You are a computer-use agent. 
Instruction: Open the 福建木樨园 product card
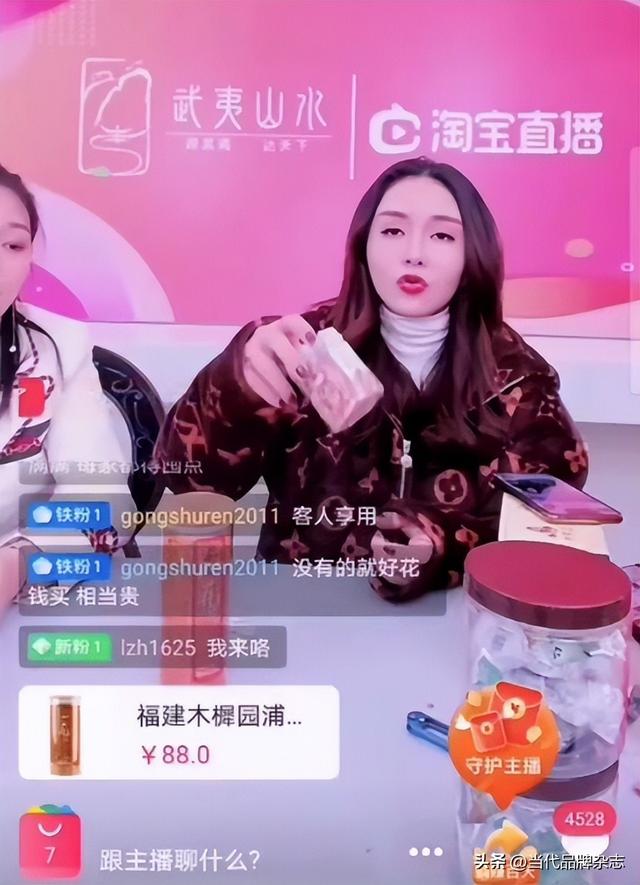tap(178, 733)
